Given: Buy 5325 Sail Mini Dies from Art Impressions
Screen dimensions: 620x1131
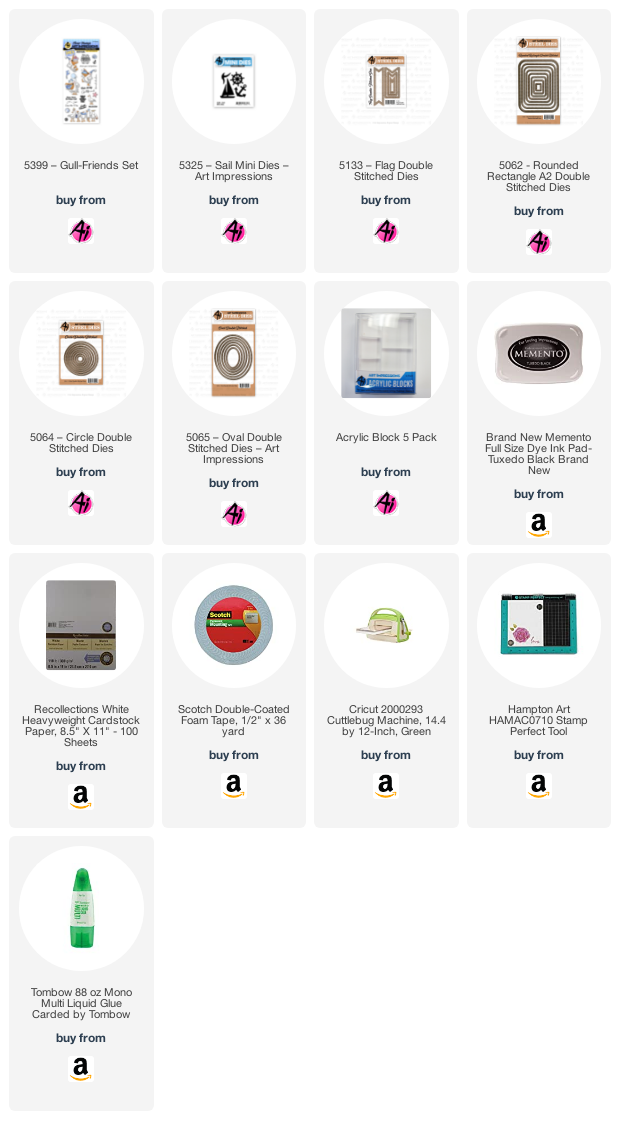Looking at the screenshot, I should pyautogui.click(x=234, y=231).
